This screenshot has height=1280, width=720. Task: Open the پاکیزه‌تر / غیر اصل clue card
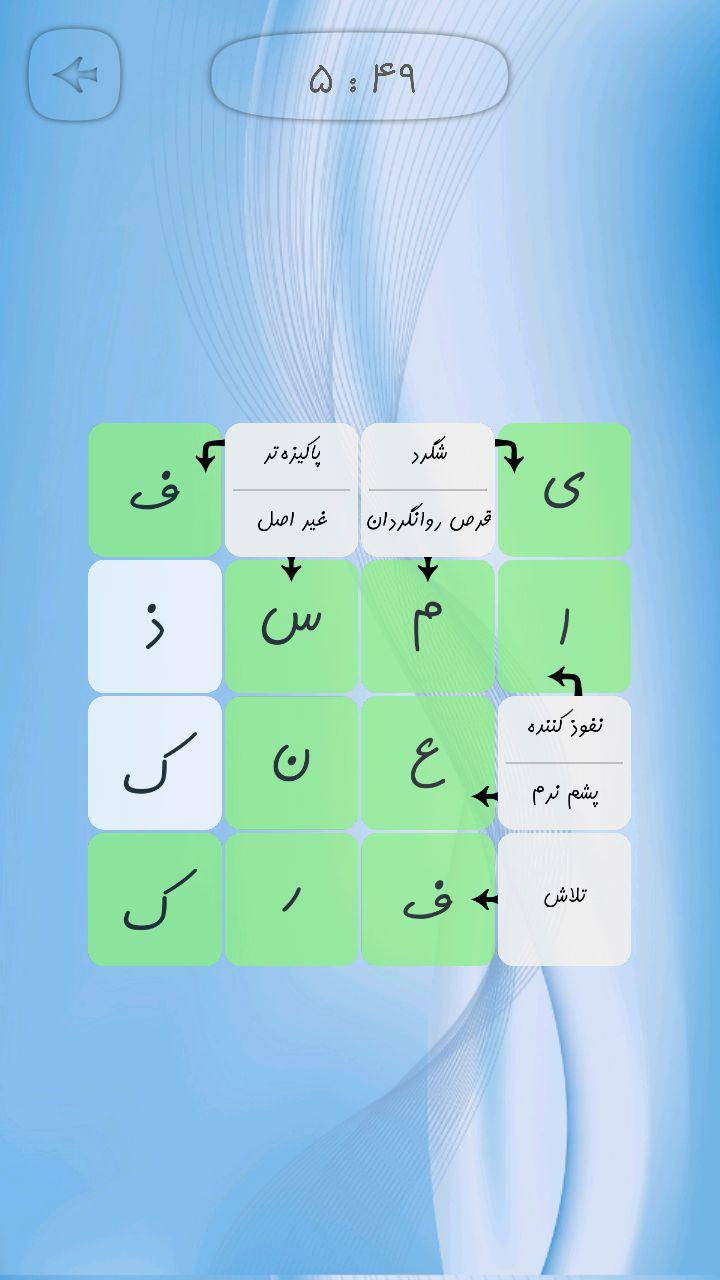coord(292,487)
